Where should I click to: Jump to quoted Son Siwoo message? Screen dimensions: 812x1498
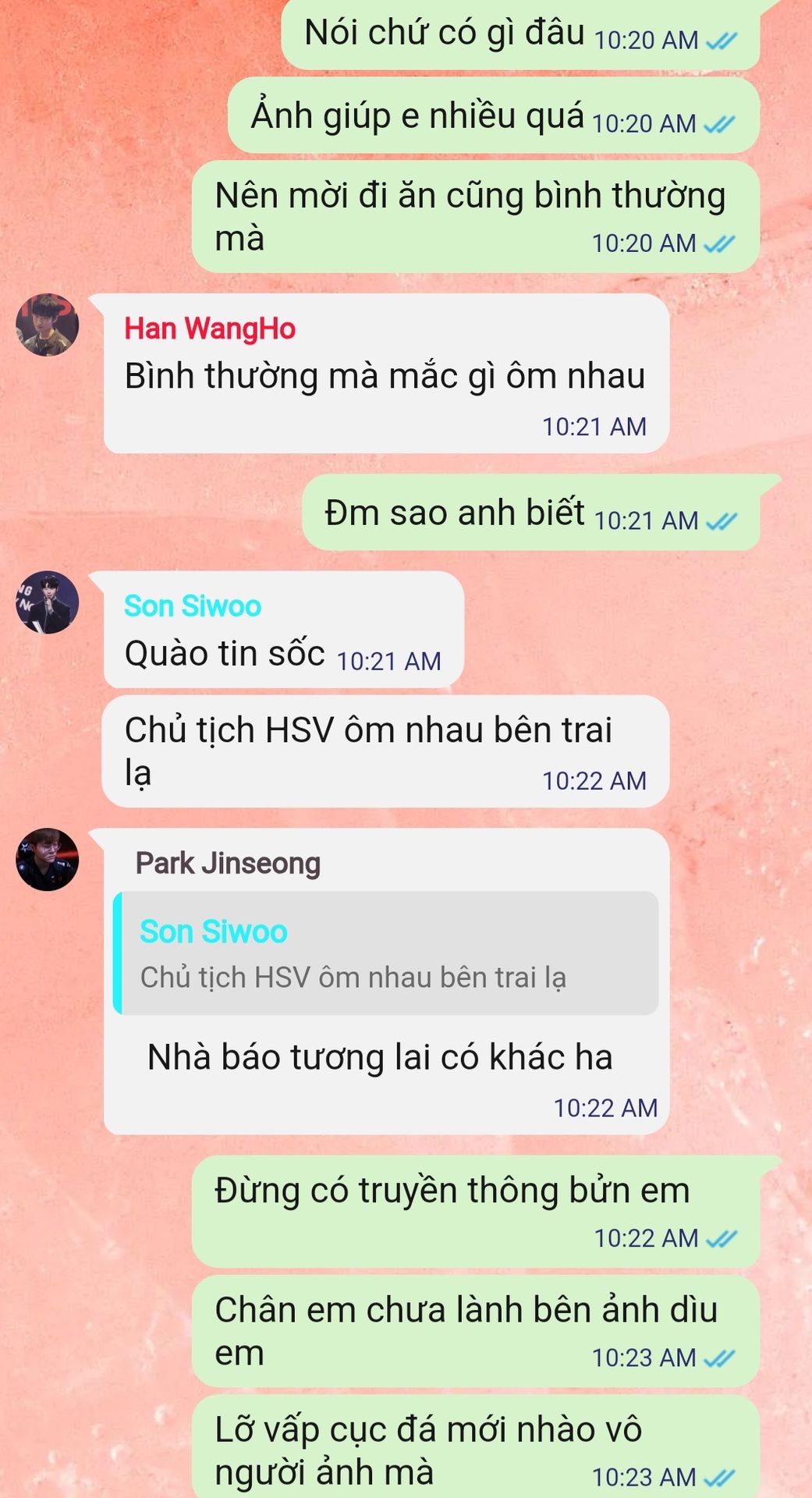pos(386,953)
